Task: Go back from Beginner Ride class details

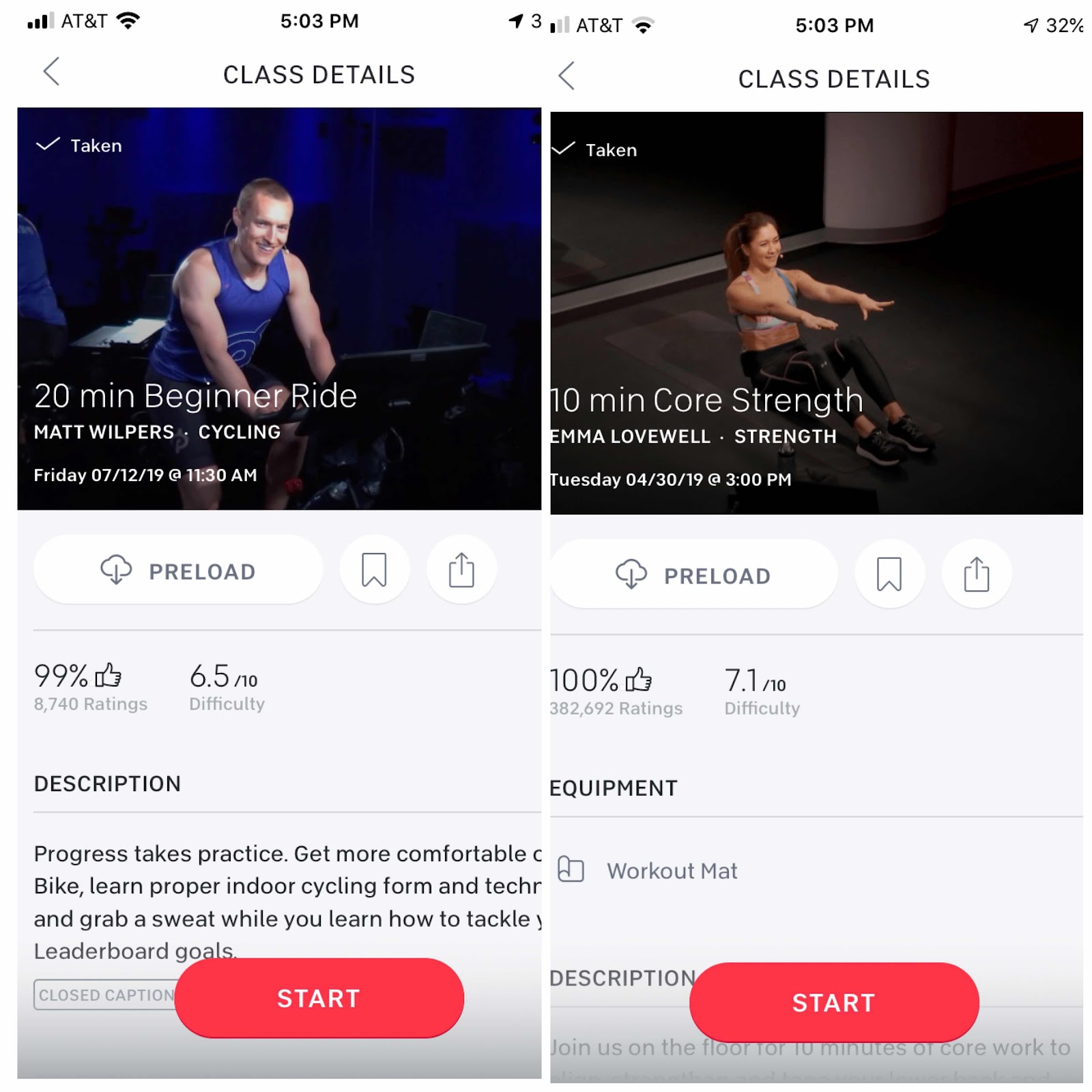Action: click(52, 71)
